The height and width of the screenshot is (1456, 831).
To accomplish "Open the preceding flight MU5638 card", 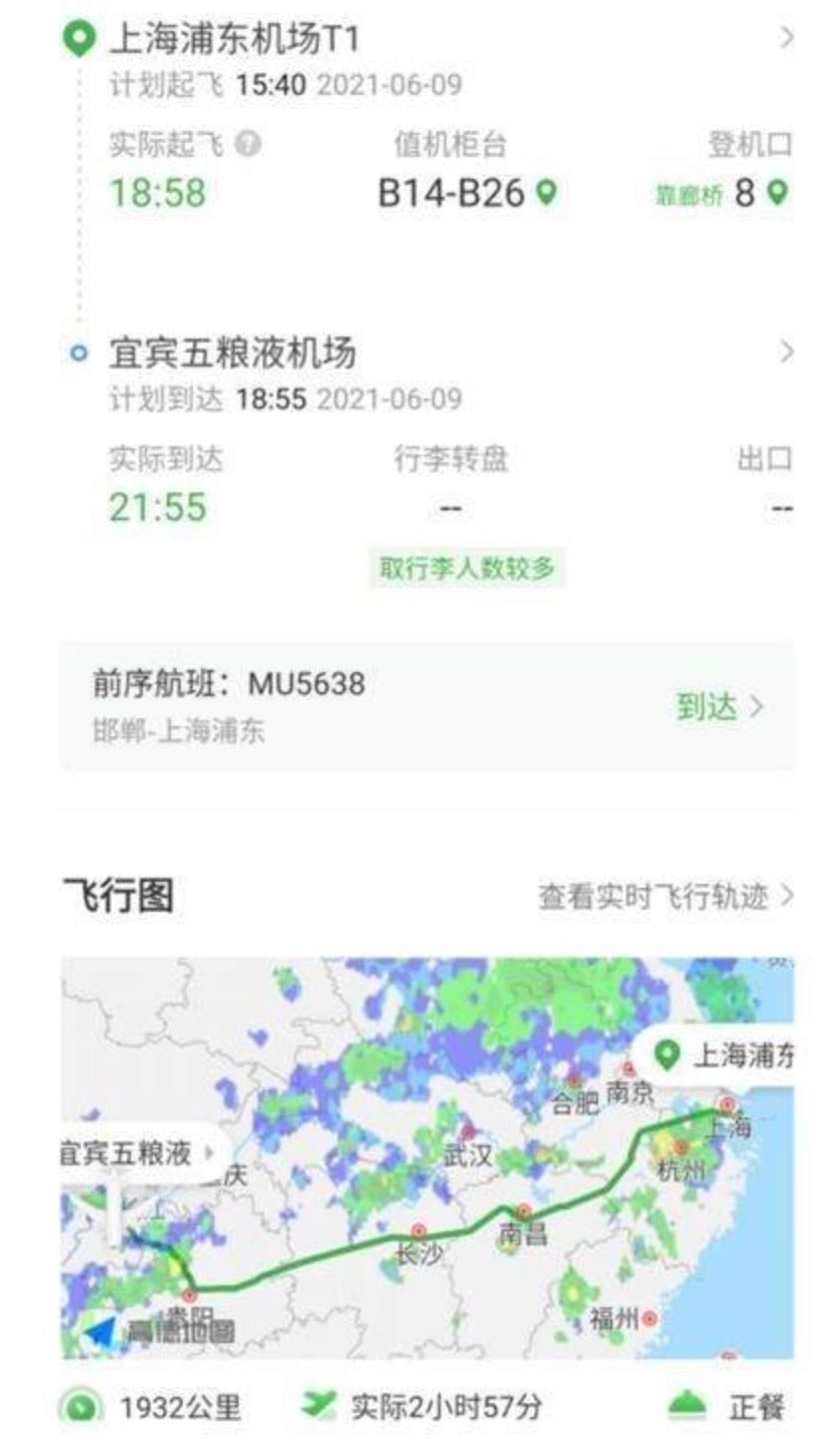I will 427,706.
